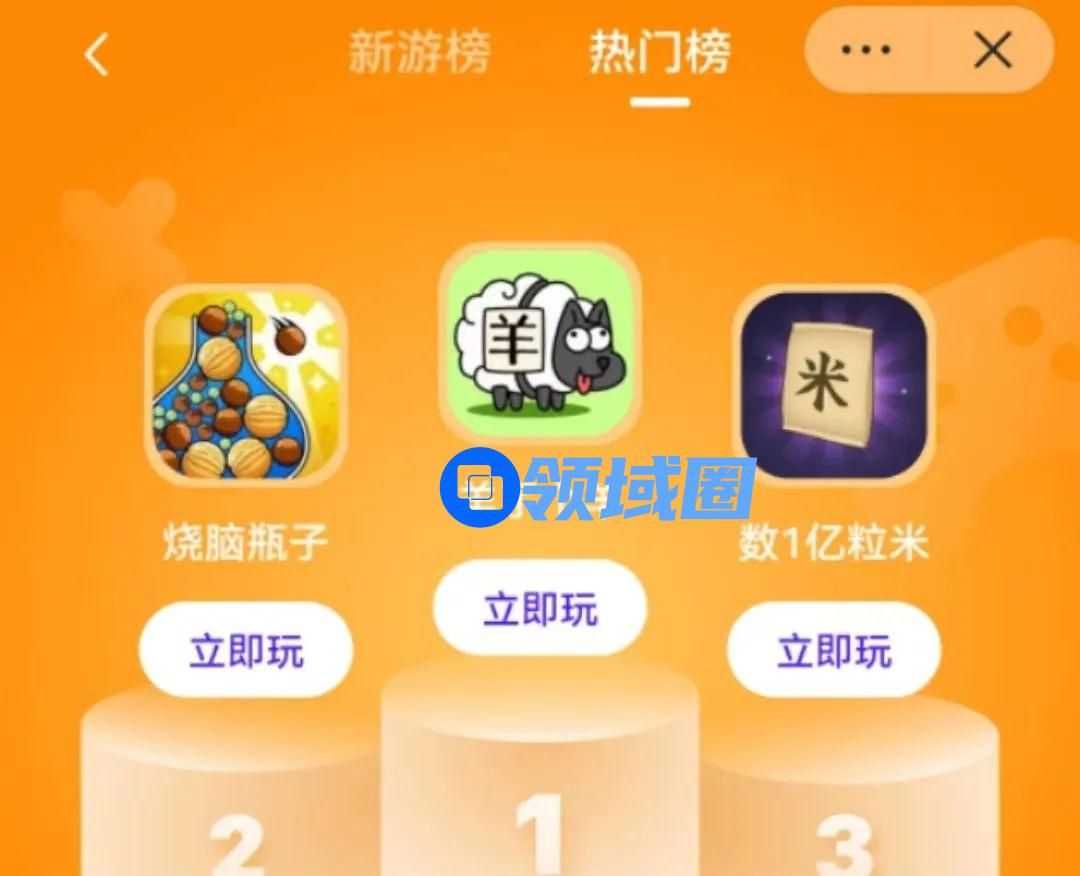Close the mini program with X

pos(992,50)
